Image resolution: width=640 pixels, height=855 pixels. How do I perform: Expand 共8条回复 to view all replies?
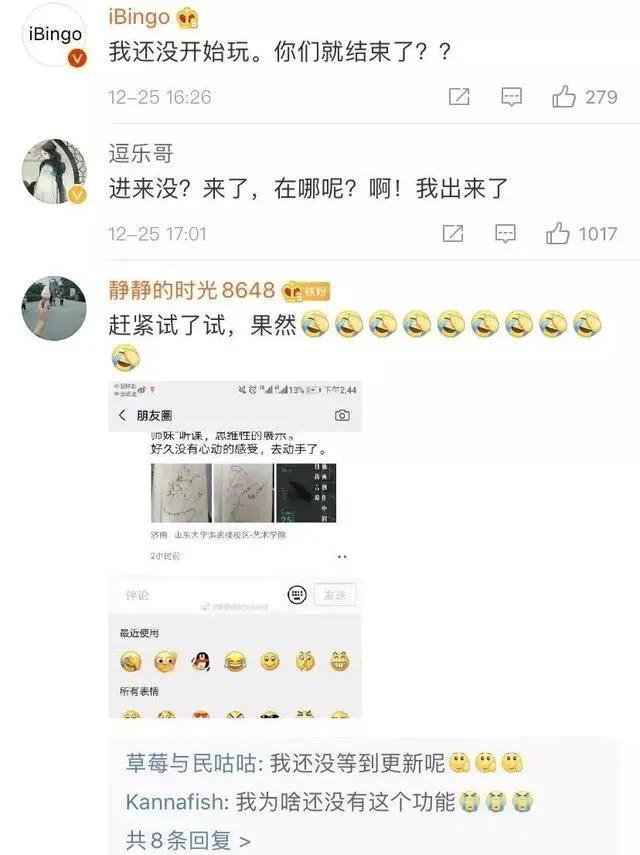(188, 838)
